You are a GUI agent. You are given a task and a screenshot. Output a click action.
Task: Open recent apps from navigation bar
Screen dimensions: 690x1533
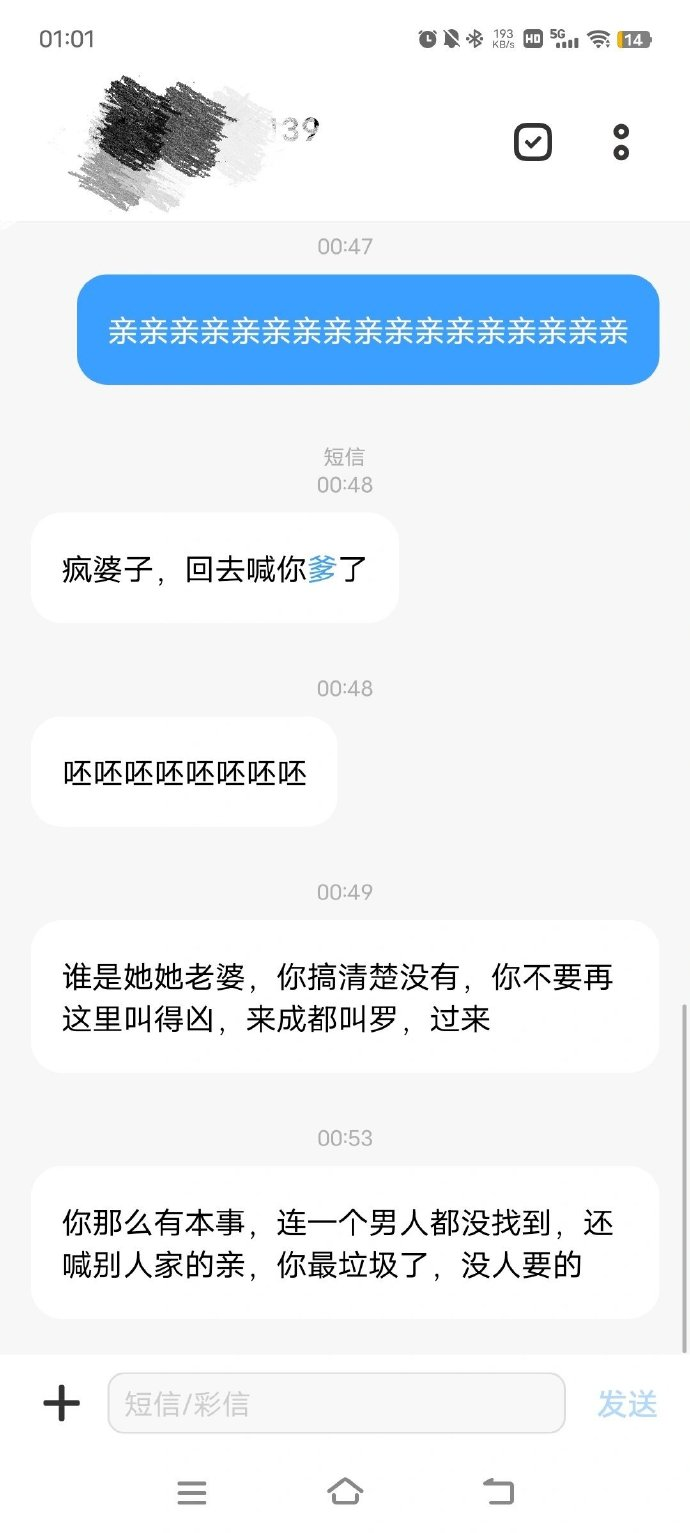pyautogui.click(x=192, y=1493)
